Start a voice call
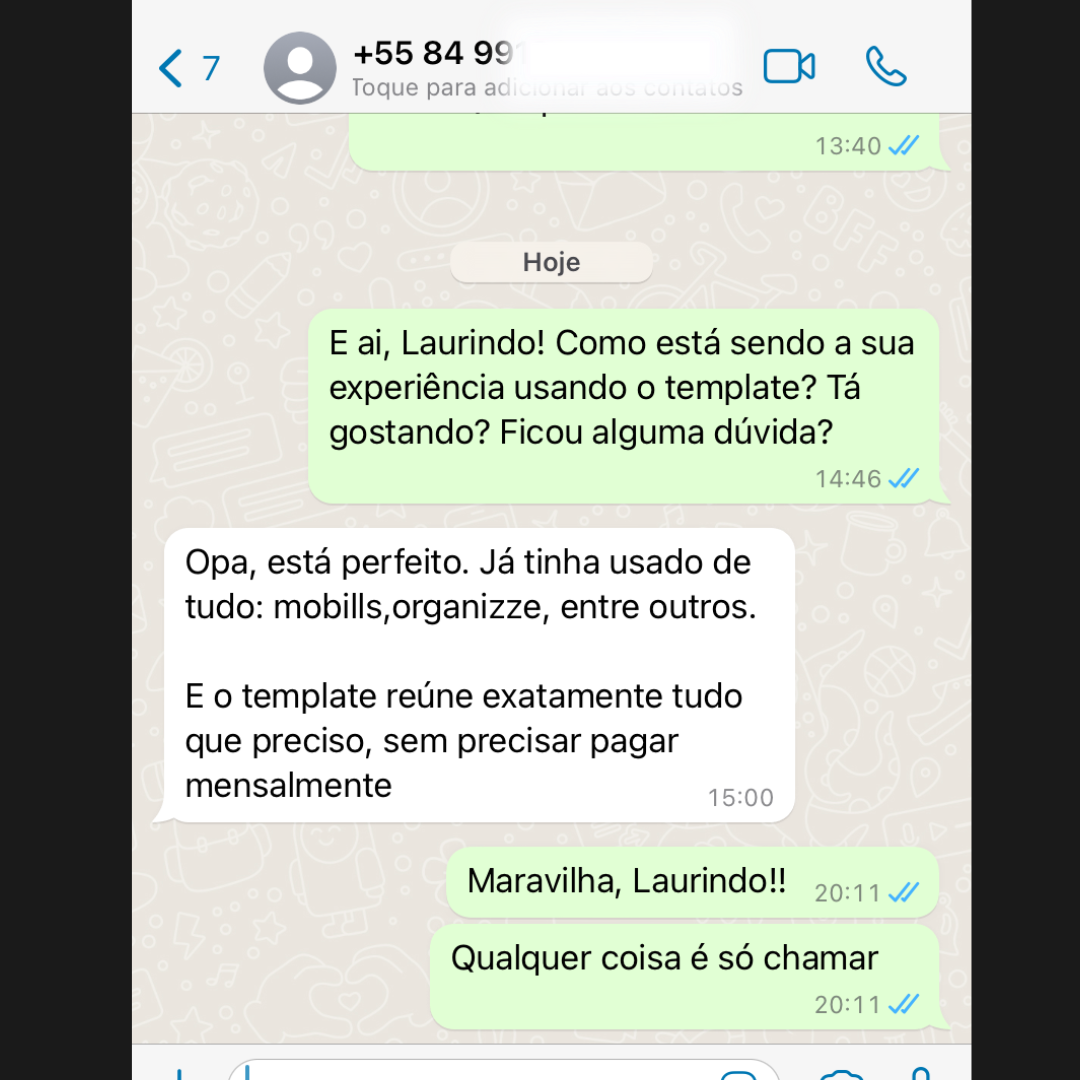 pyautogui.click(x=885, y=67)
